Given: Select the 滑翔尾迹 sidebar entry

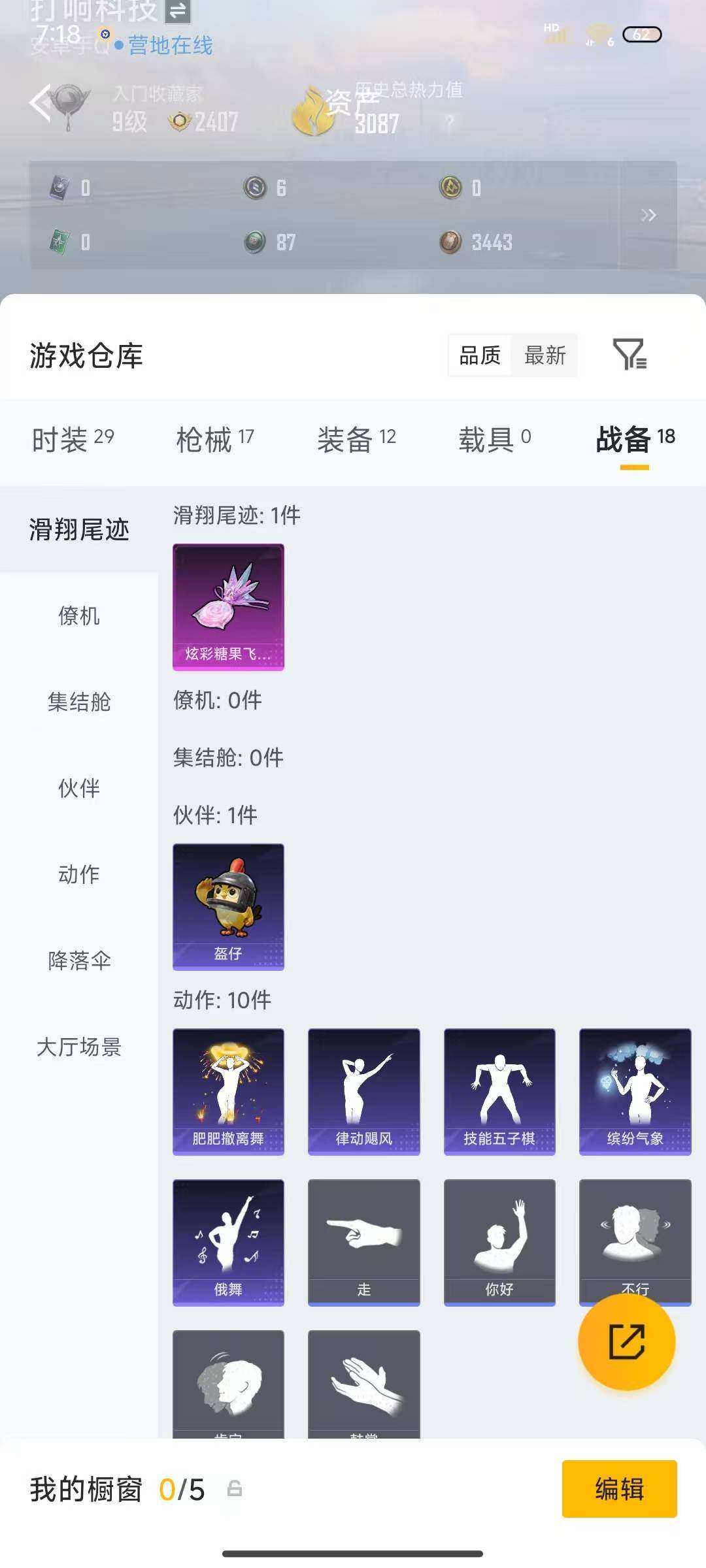Looking at the screenshot, I should pos(78,531).
